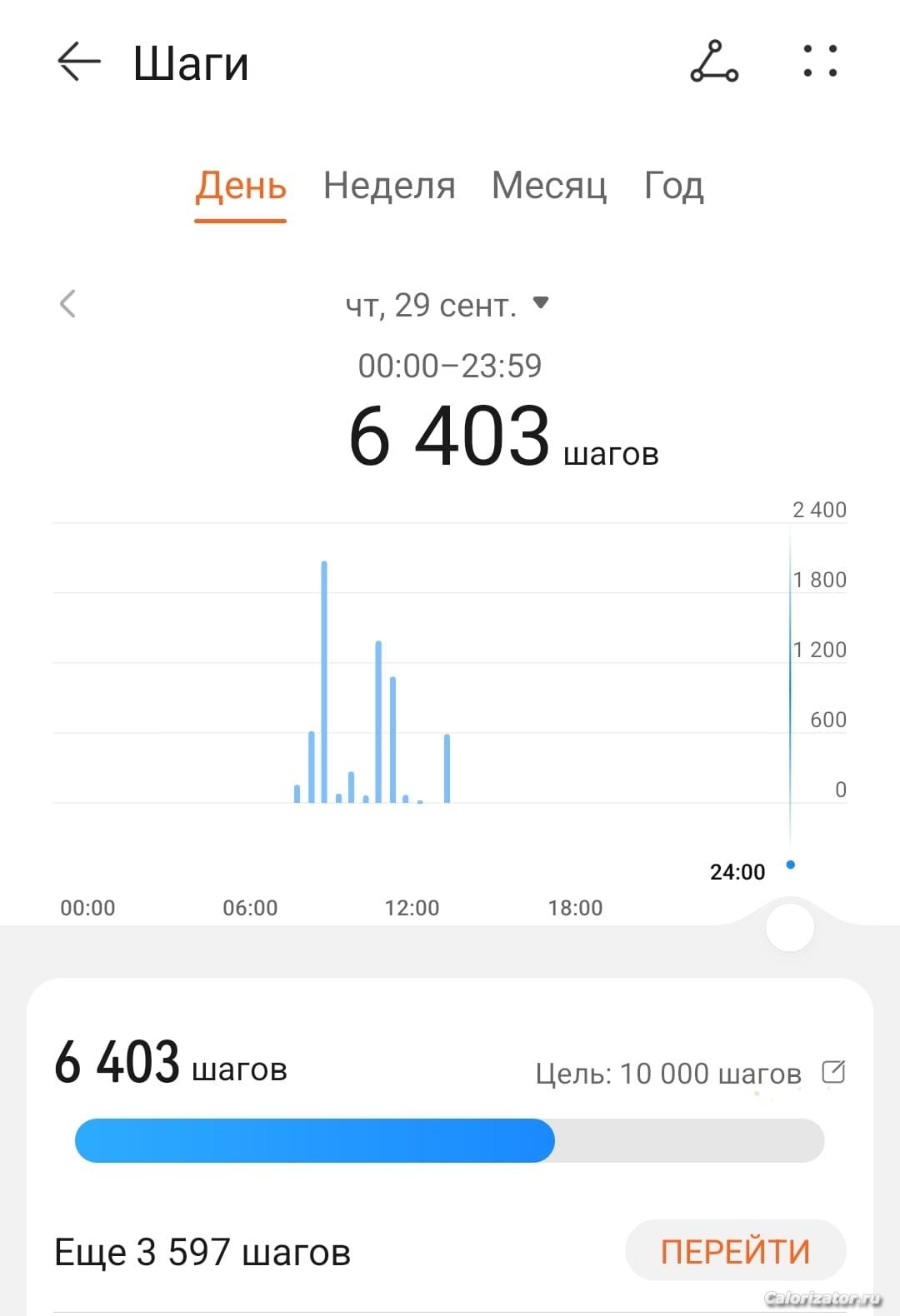Switch to the Месяц tab
Image resolution: width=900 pixels, height=1316 pixels.
pos(549,187)
